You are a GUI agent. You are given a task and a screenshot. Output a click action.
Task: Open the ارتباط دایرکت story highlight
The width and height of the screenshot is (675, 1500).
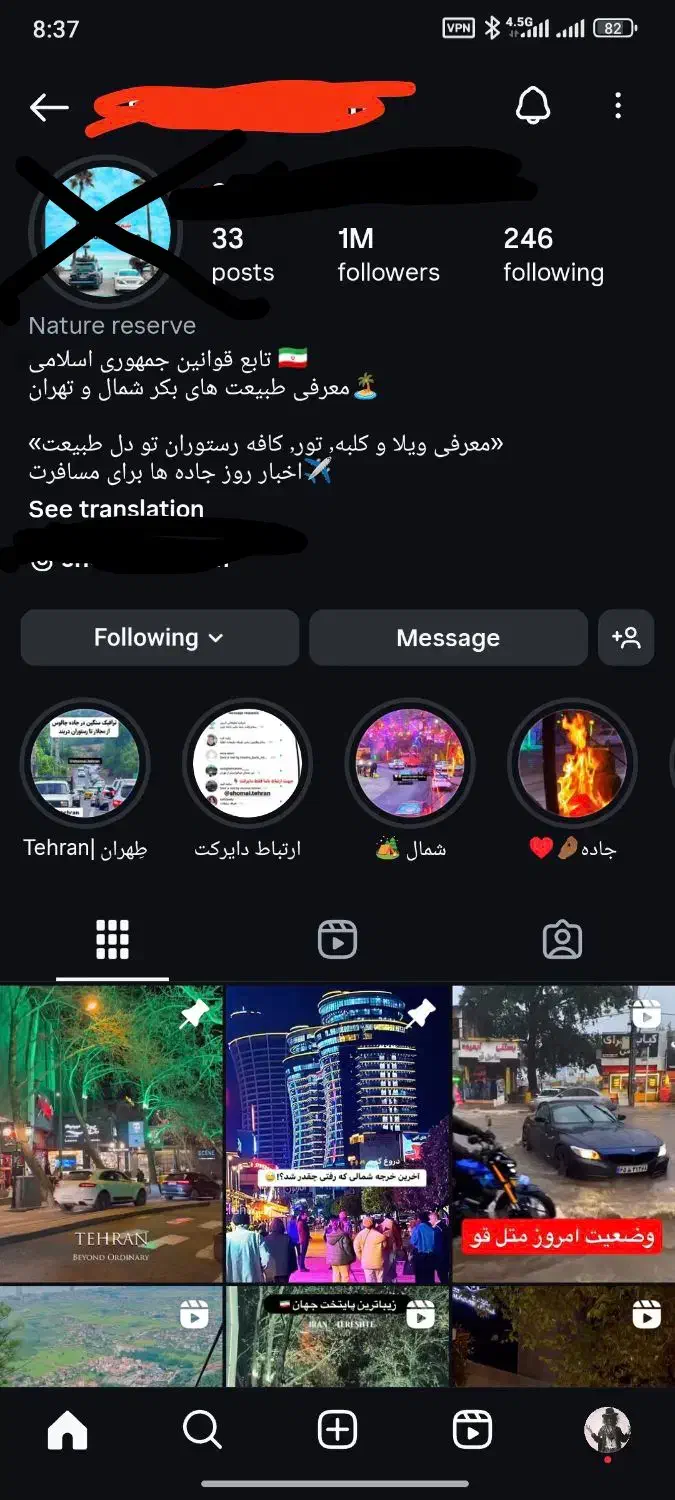[248, 764]
